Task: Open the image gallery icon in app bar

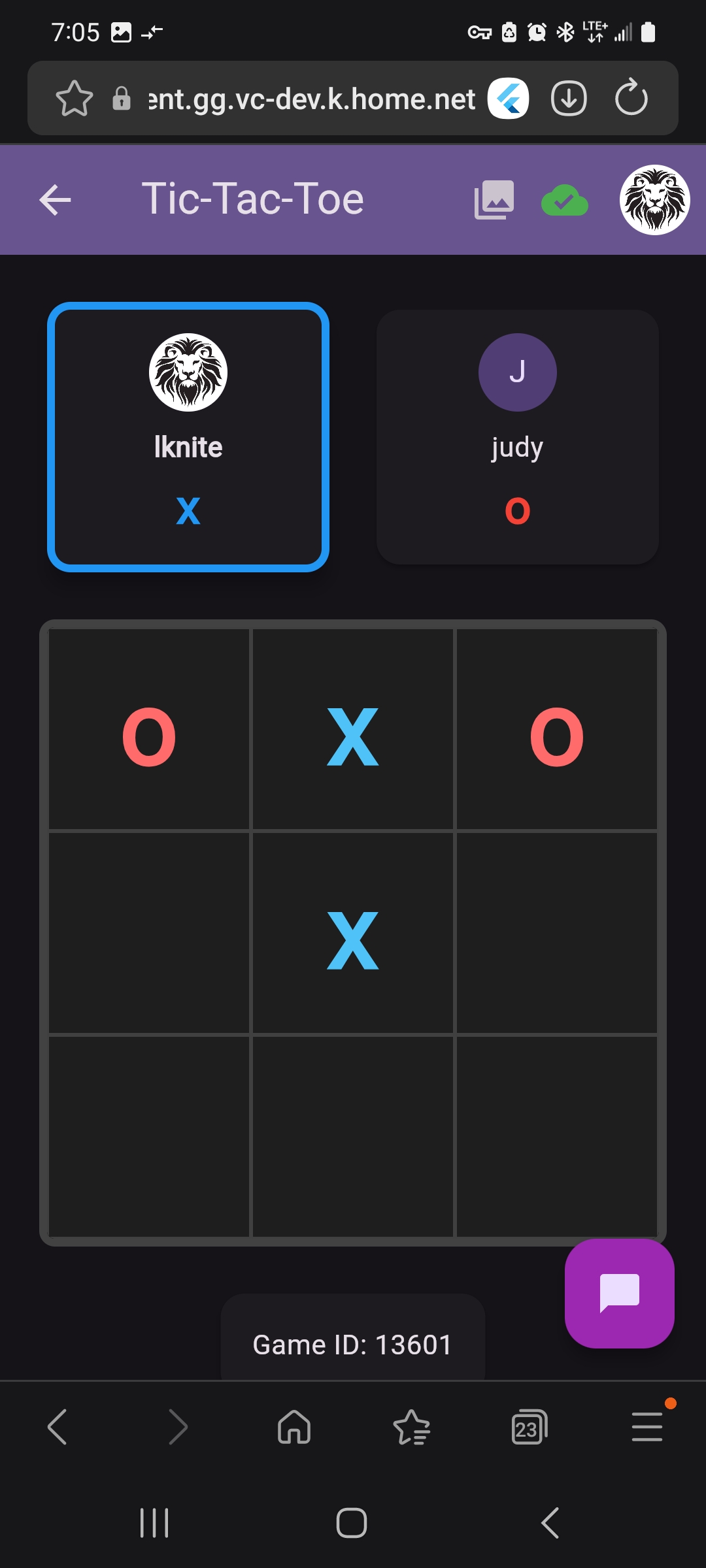Action: (x=494, y=200)
